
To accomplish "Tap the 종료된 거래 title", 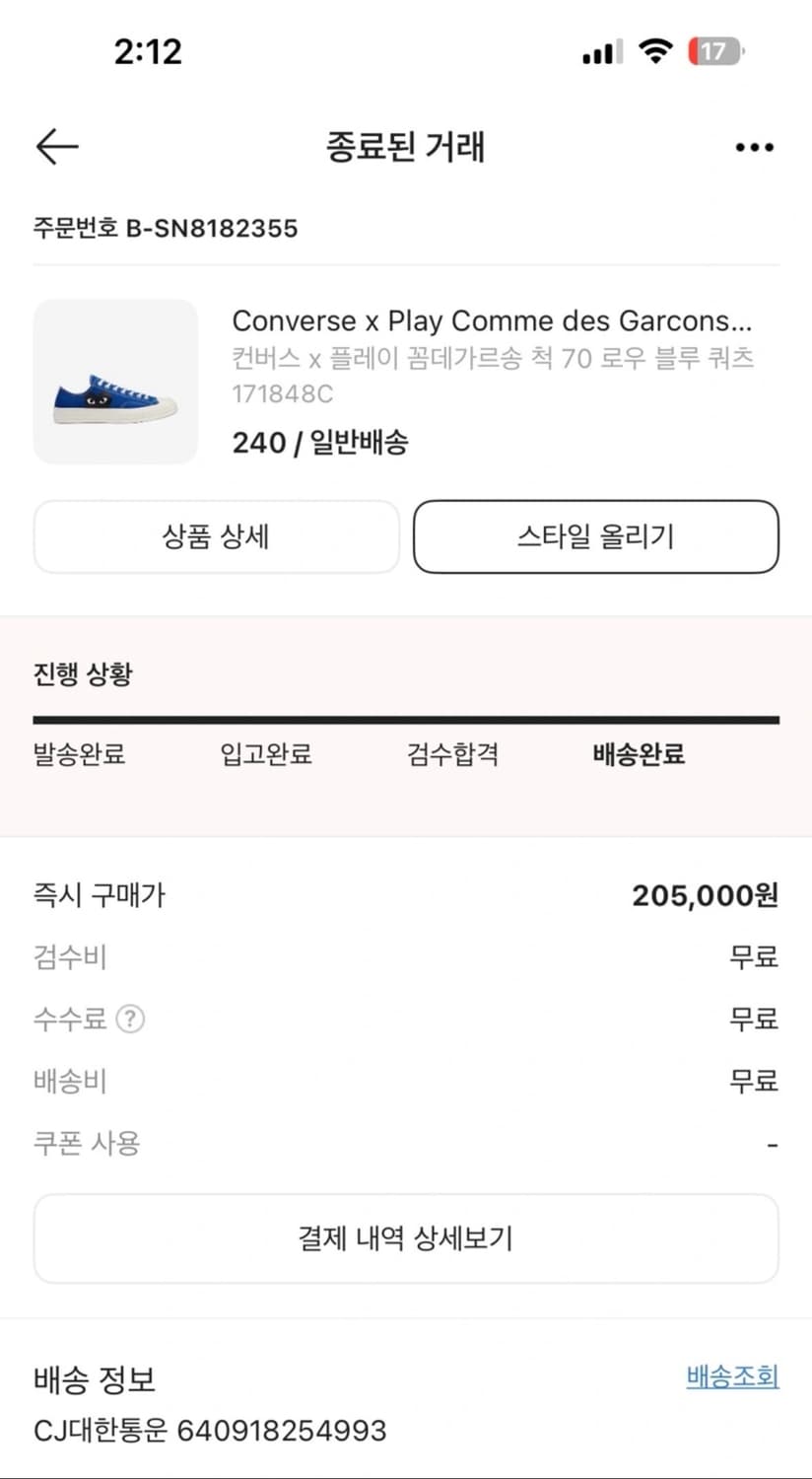I will pos(405,146).
